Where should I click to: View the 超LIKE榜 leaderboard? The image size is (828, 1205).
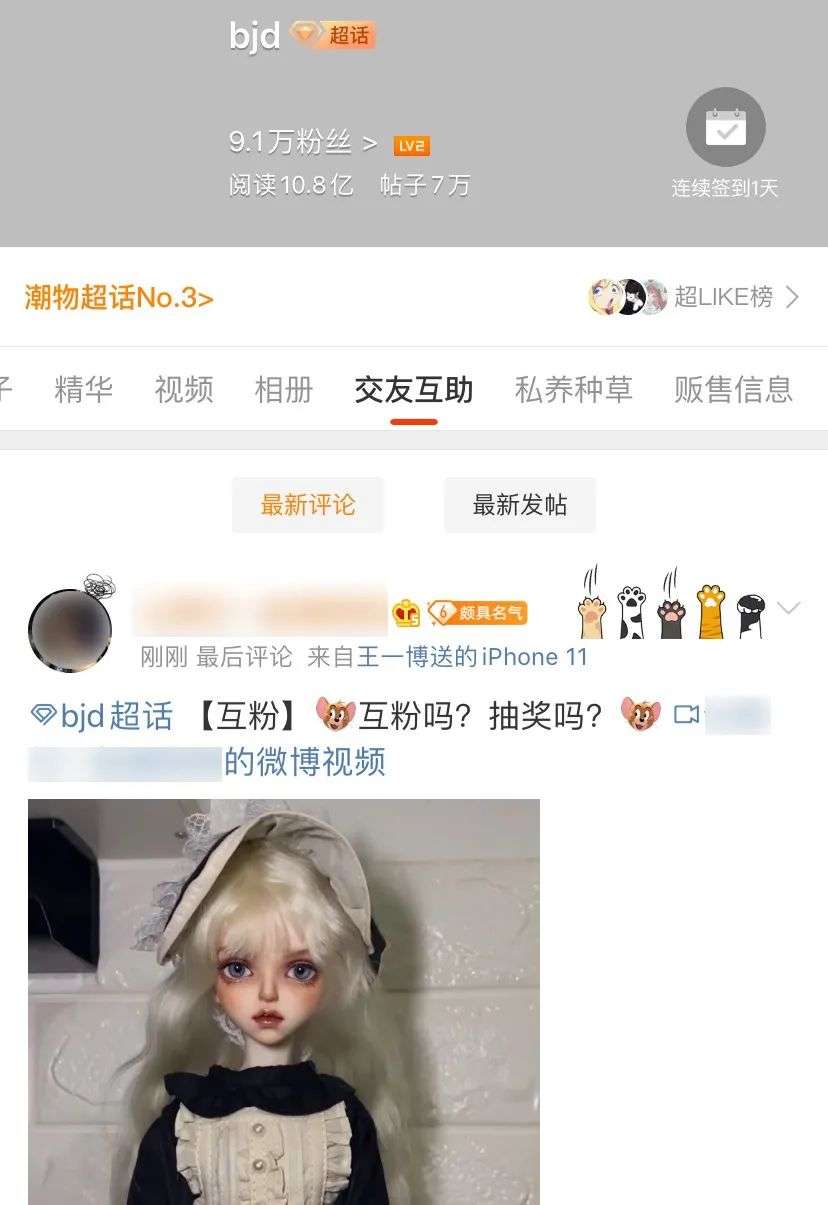(722, 297)
